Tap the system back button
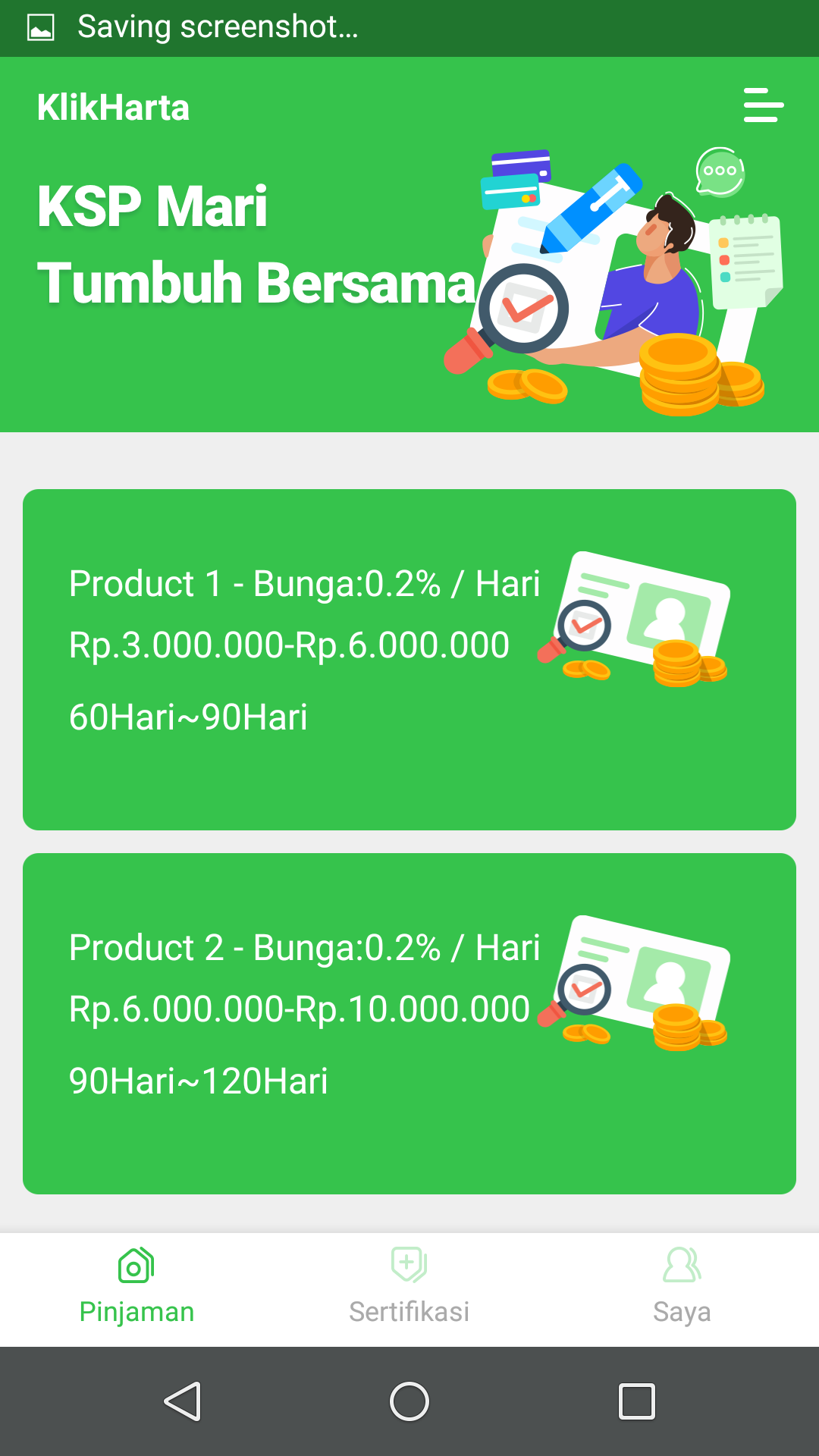This screenshot has height=1456, width=819. tap(183, 1401)
